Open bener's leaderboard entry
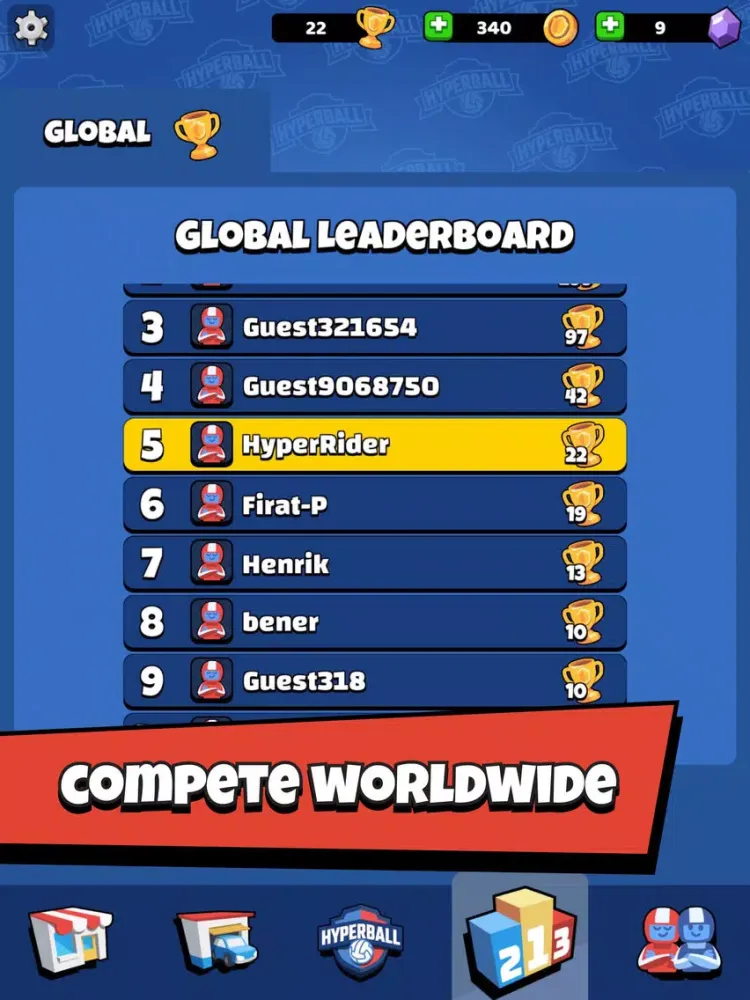Viewport: 750px width, 1000px height. click(375, 622)
